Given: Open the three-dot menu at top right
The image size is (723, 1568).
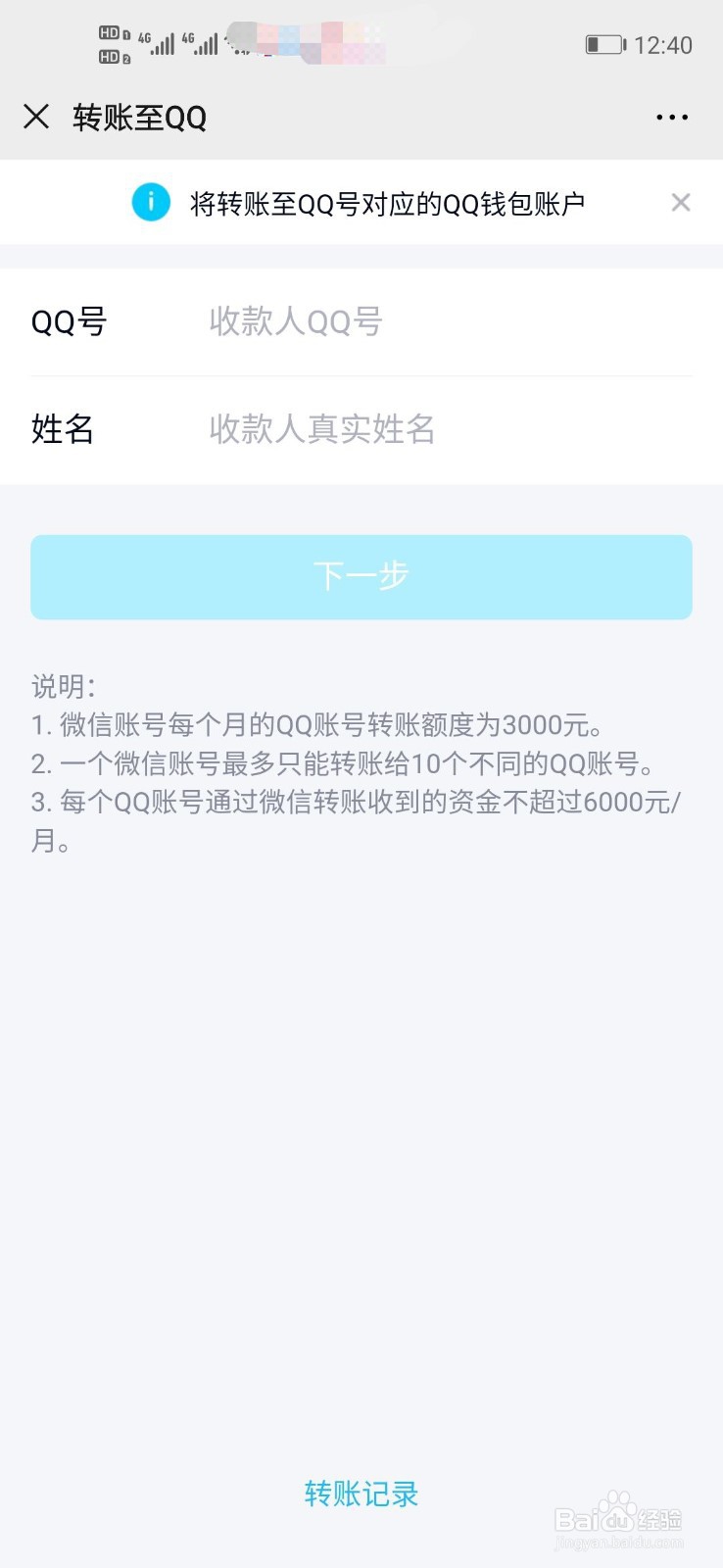Looking at the screenshot, I should click(671, 117).
